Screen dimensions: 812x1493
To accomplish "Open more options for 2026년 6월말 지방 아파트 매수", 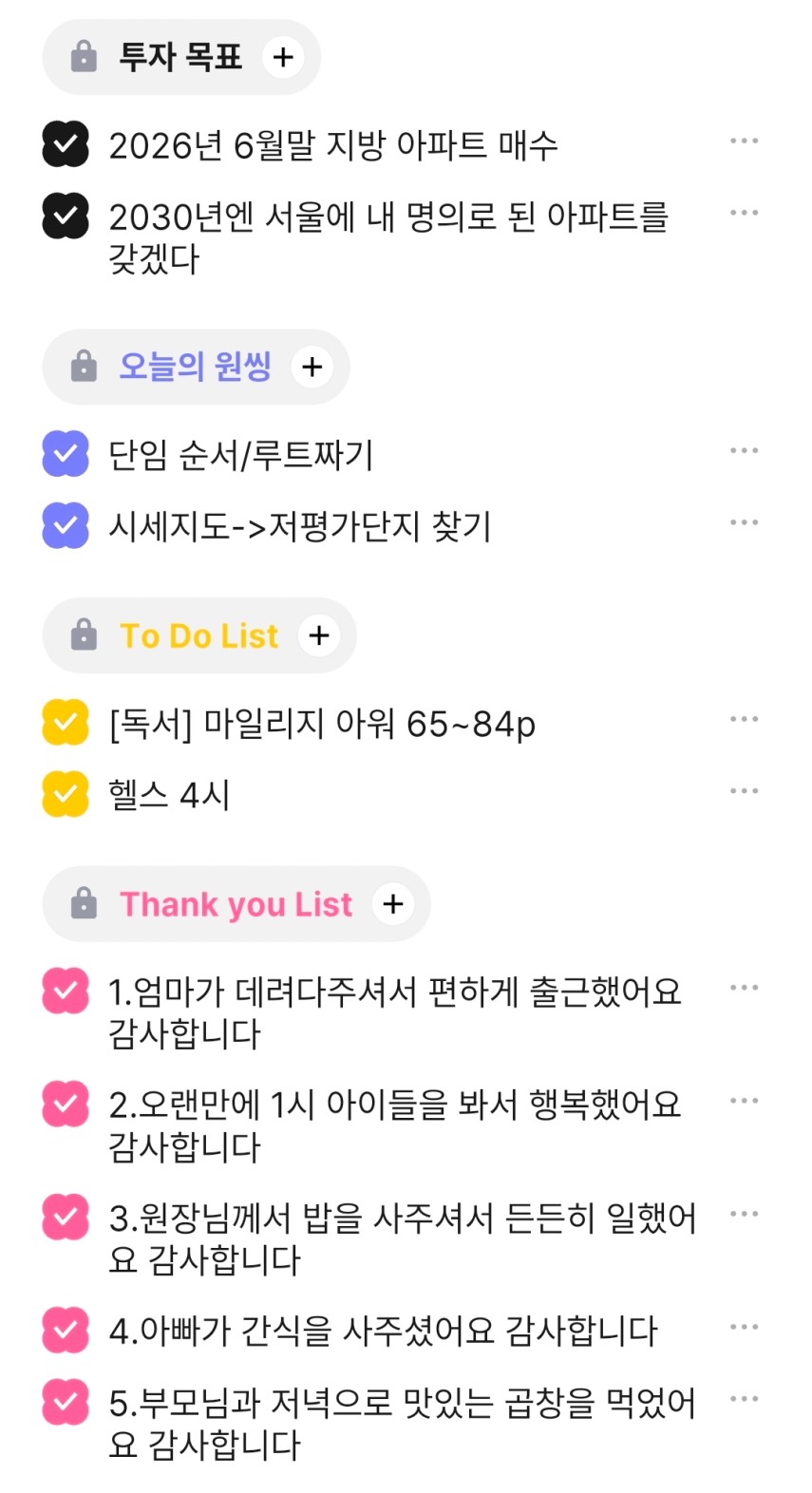I will [744, 142].
